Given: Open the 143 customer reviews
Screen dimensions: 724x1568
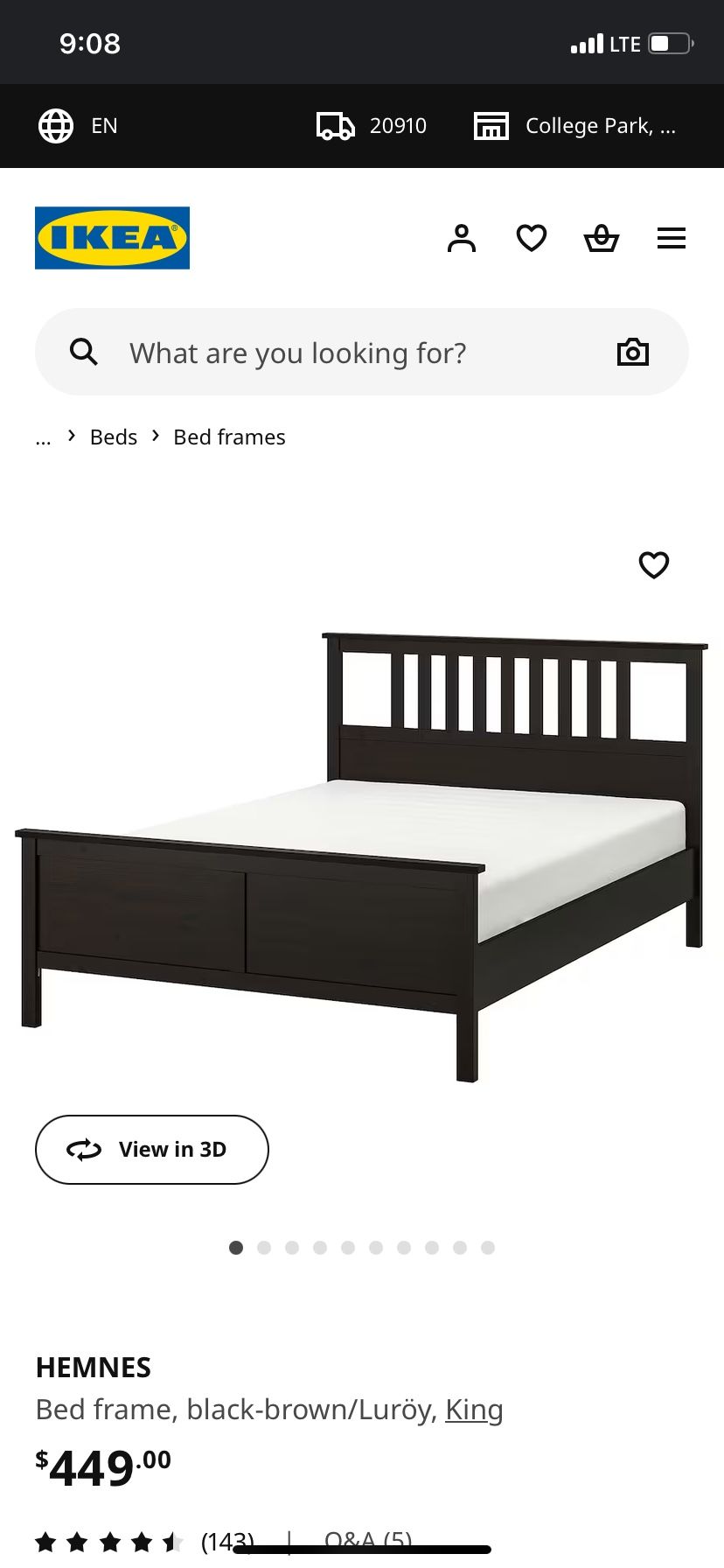Looking at the screenshot, I should click(x=226, y=1540).
